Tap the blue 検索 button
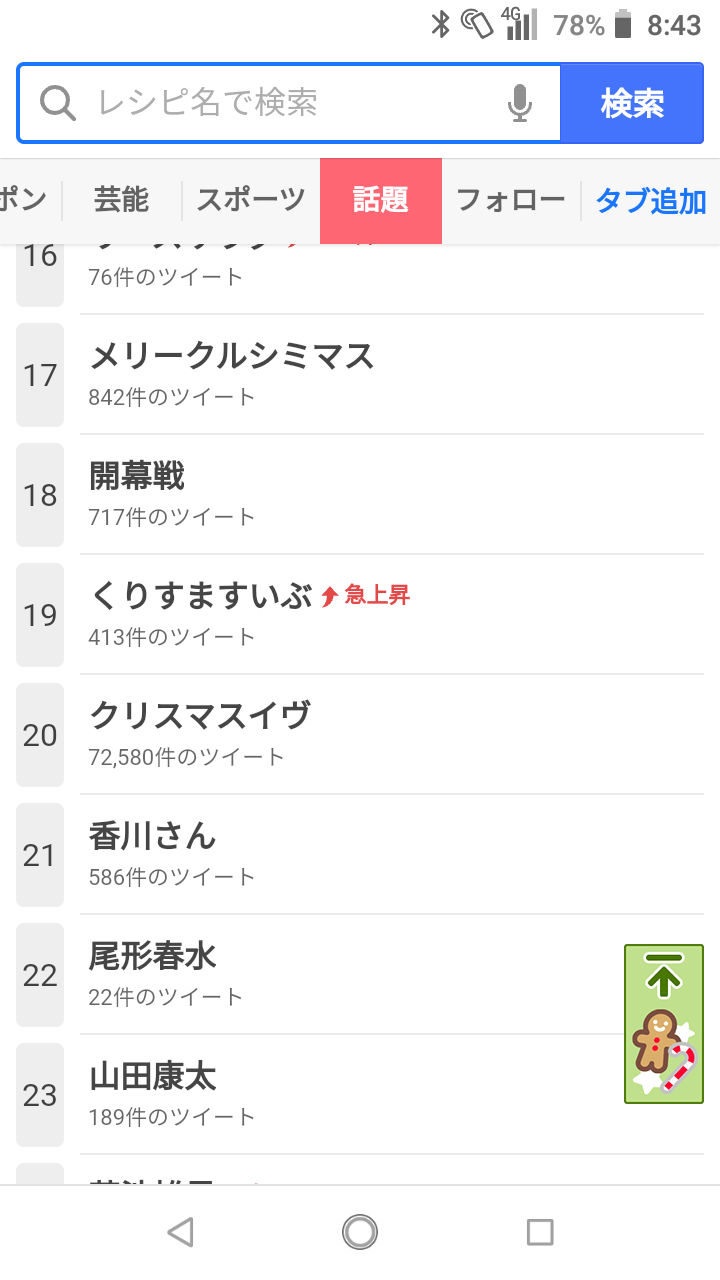 coord(632,103)
